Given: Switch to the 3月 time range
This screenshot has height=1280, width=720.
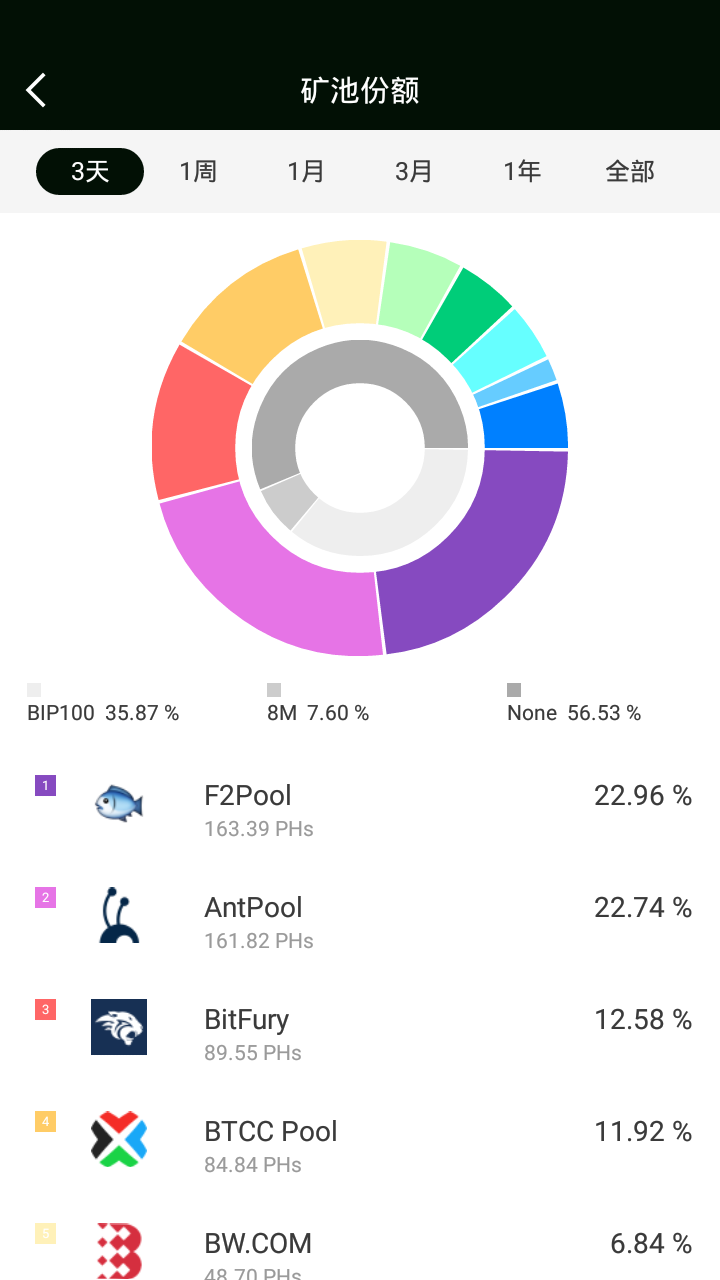Looking at the screenshot, I should click(x=414, y=171).
